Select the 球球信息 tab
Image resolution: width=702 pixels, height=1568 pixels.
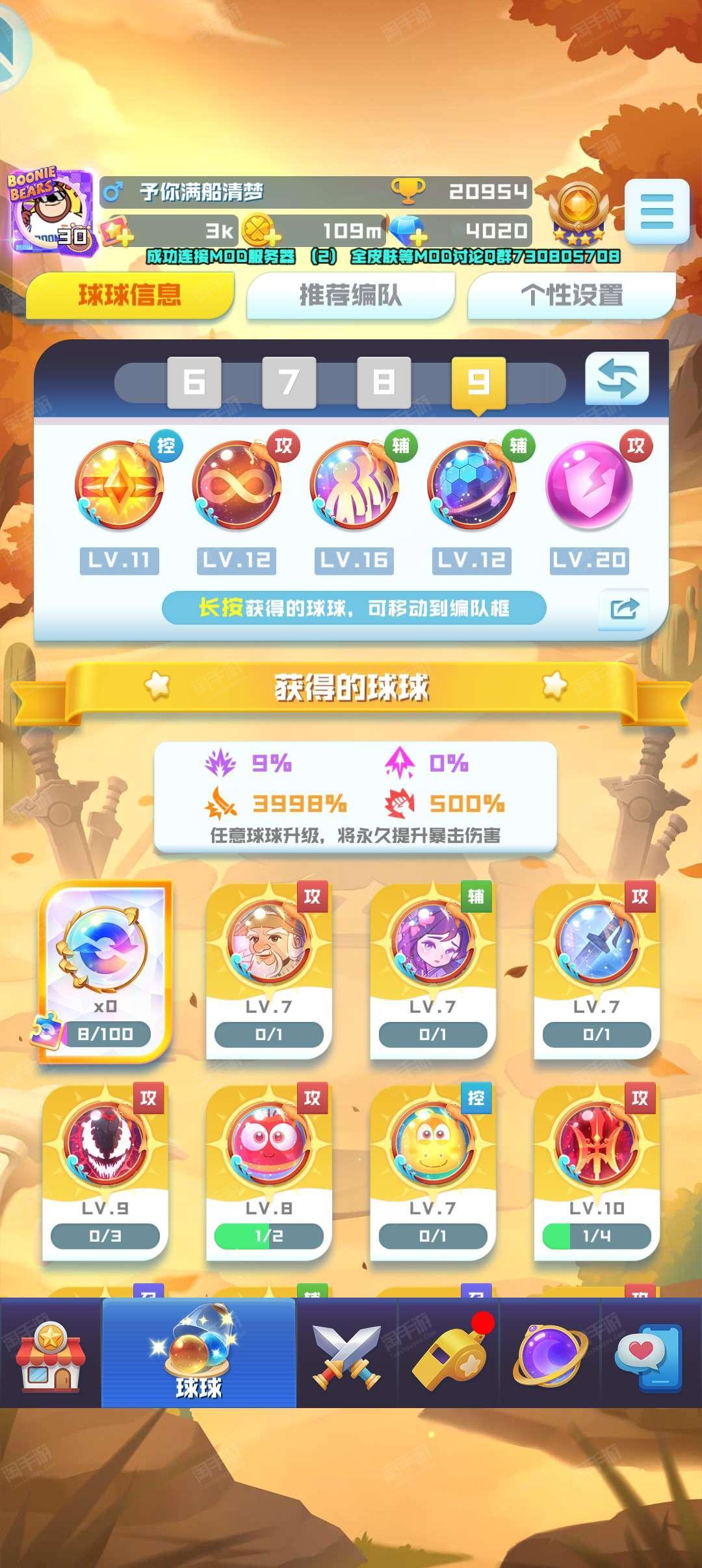click(129, 296)
